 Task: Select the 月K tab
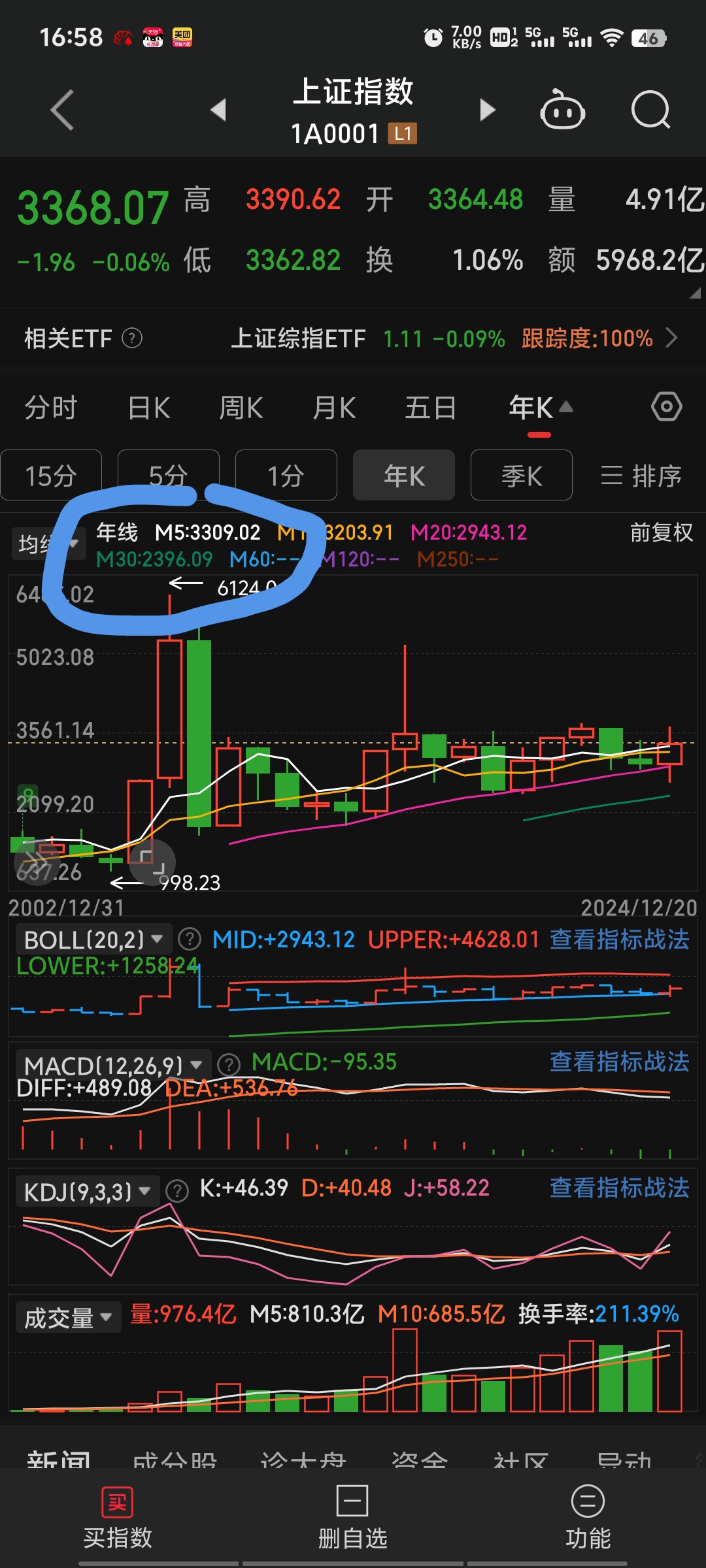pyautogui.click(x=334, y=408)
